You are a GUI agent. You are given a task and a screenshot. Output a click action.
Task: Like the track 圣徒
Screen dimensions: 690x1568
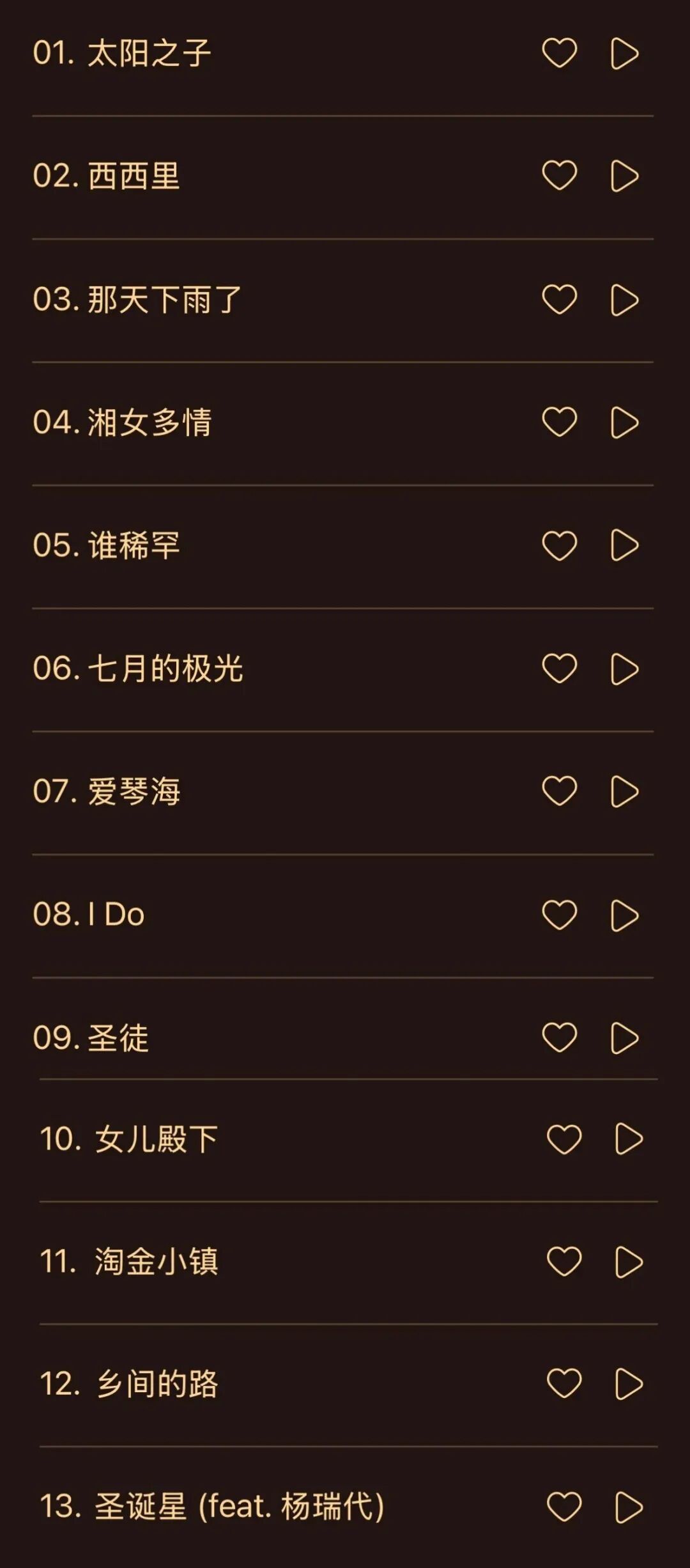(x=559, y=1038)
